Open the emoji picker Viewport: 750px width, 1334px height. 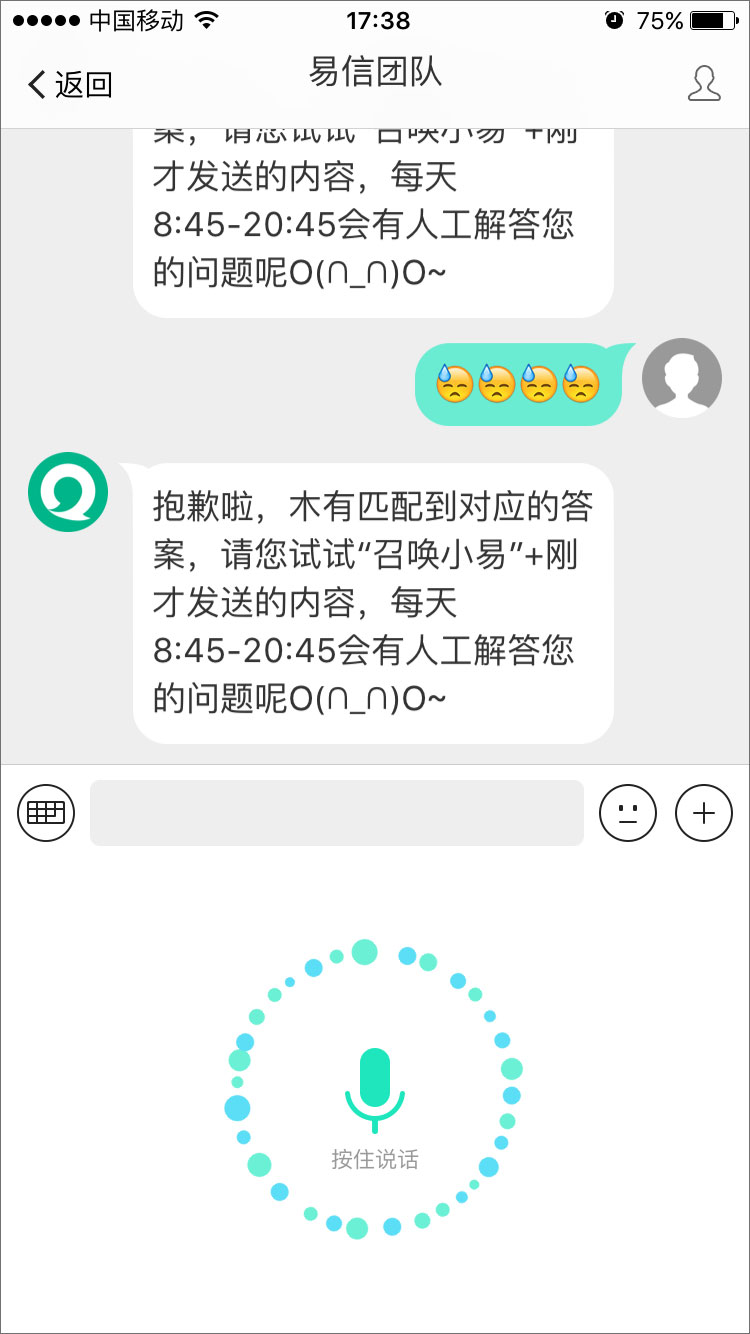pyautogui.click(x=628, y=813)
